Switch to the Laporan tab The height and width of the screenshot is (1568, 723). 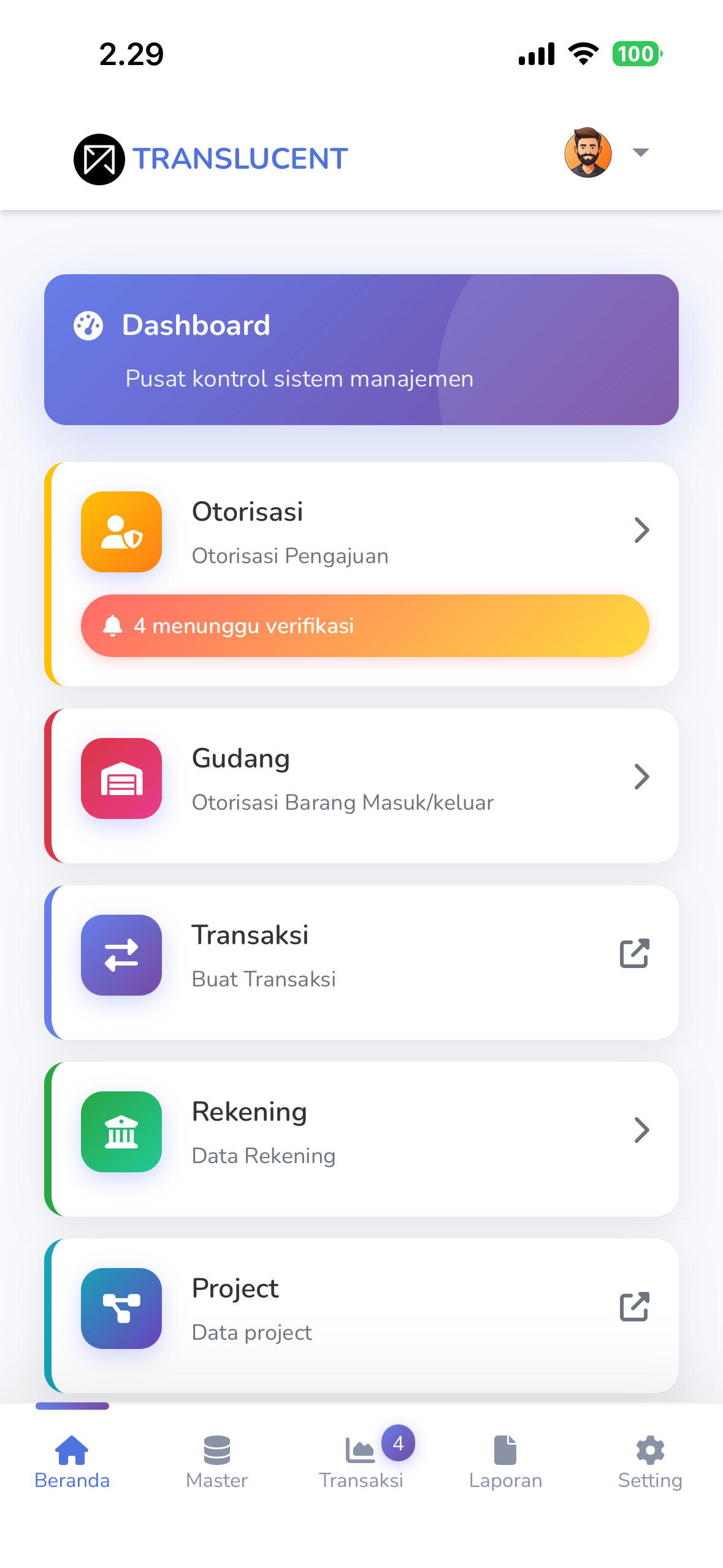[x=505, y=1462]
